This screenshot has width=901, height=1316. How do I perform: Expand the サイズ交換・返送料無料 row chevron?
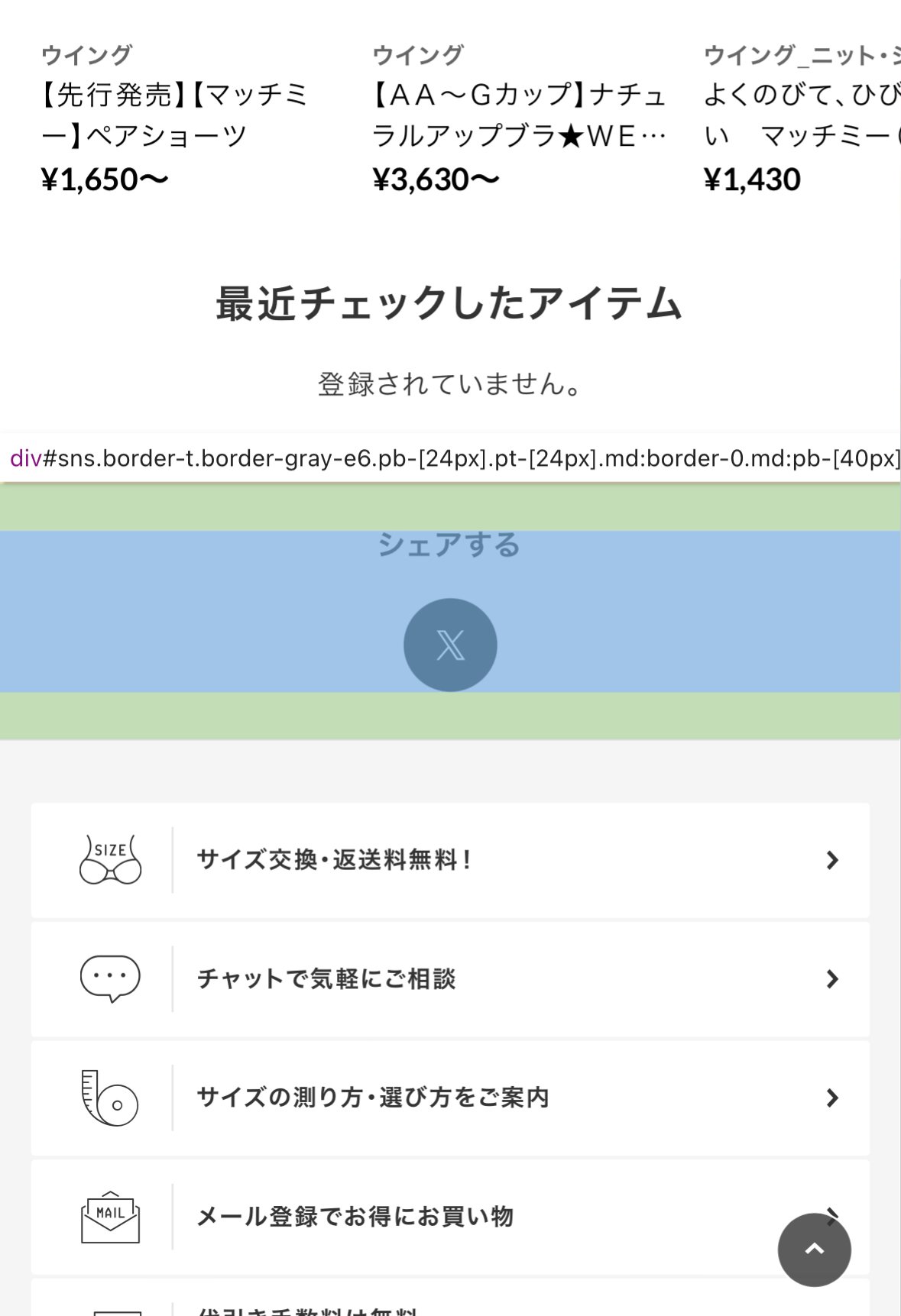point(833,860)
